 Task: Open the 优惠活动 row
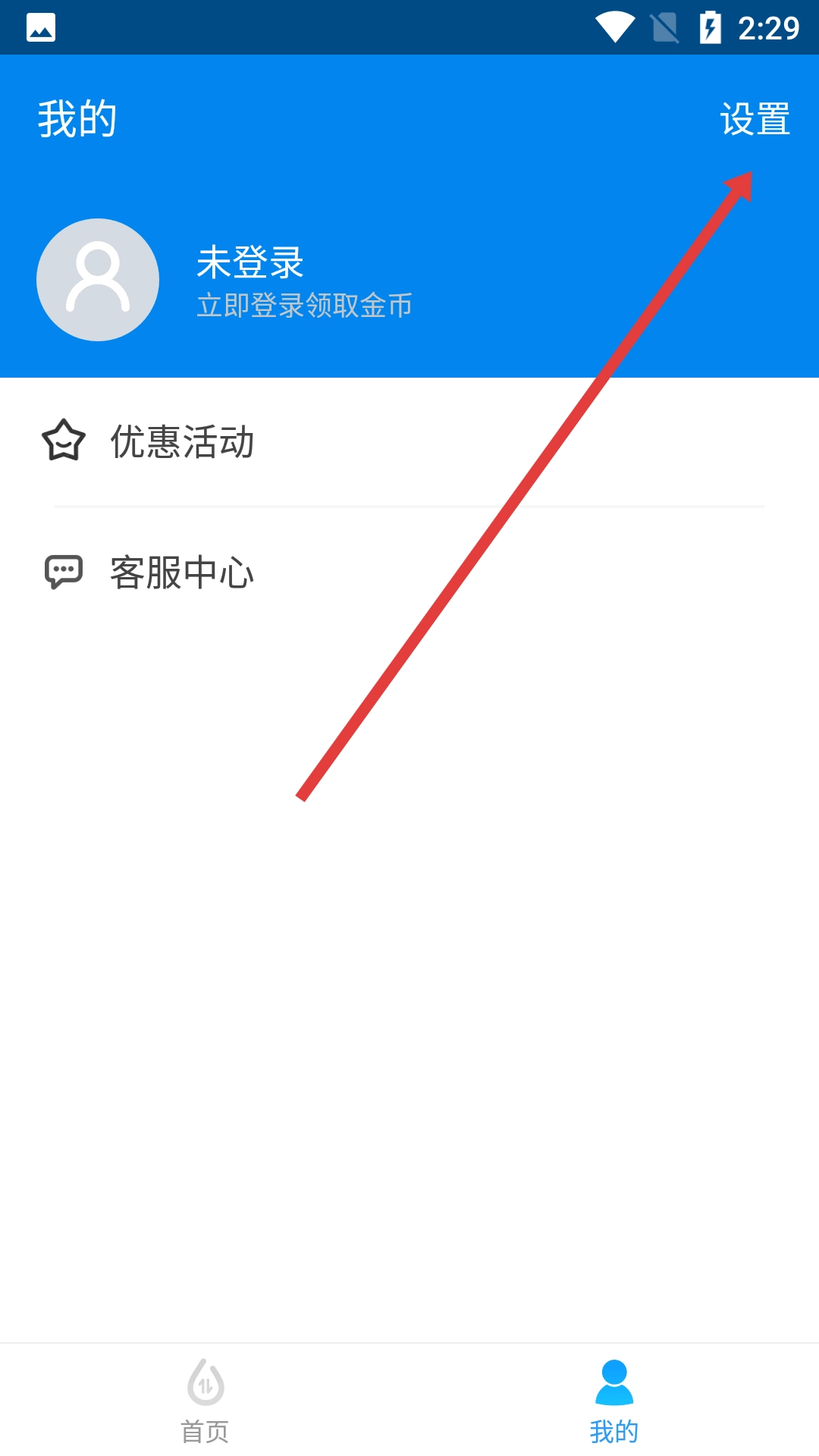click(409, 441)
